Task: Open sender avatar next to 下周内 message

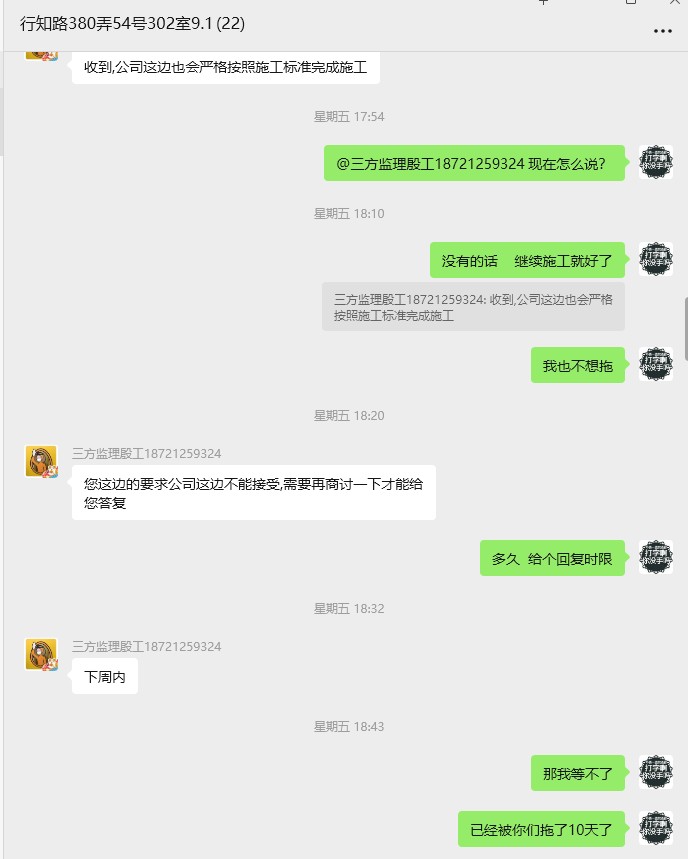Action: [x=41, y=655]
